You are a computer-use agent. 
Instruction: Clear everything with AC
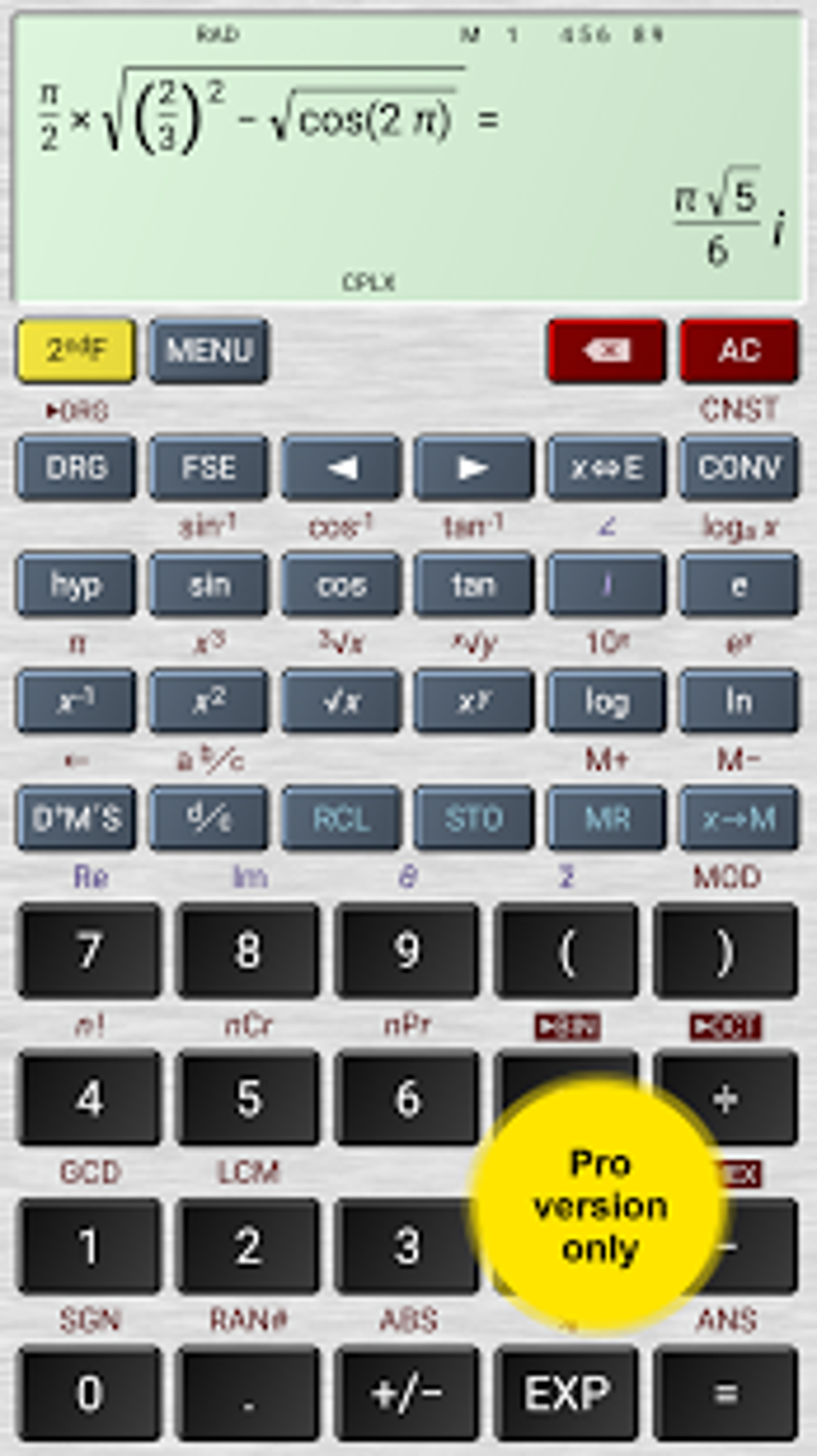(x=739, y=350)
